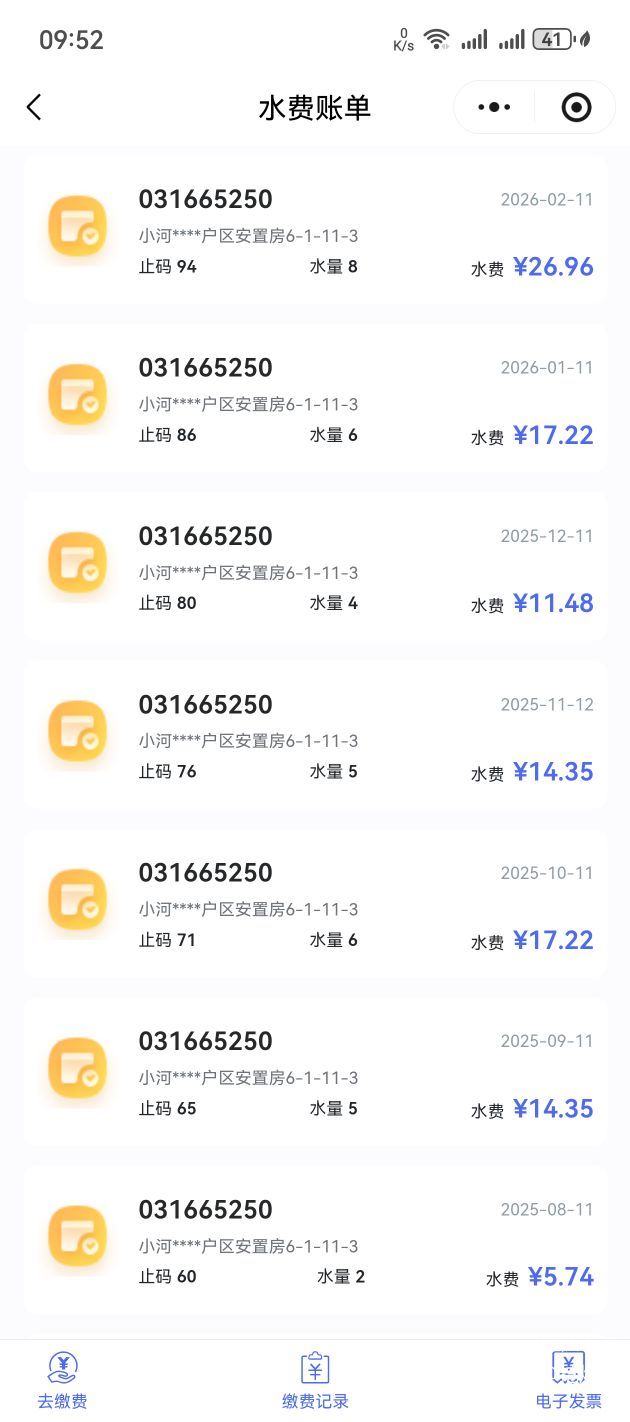630x1422 pixels.
Task: Show details of the 2025-10-11 bill
Action: 315,903
